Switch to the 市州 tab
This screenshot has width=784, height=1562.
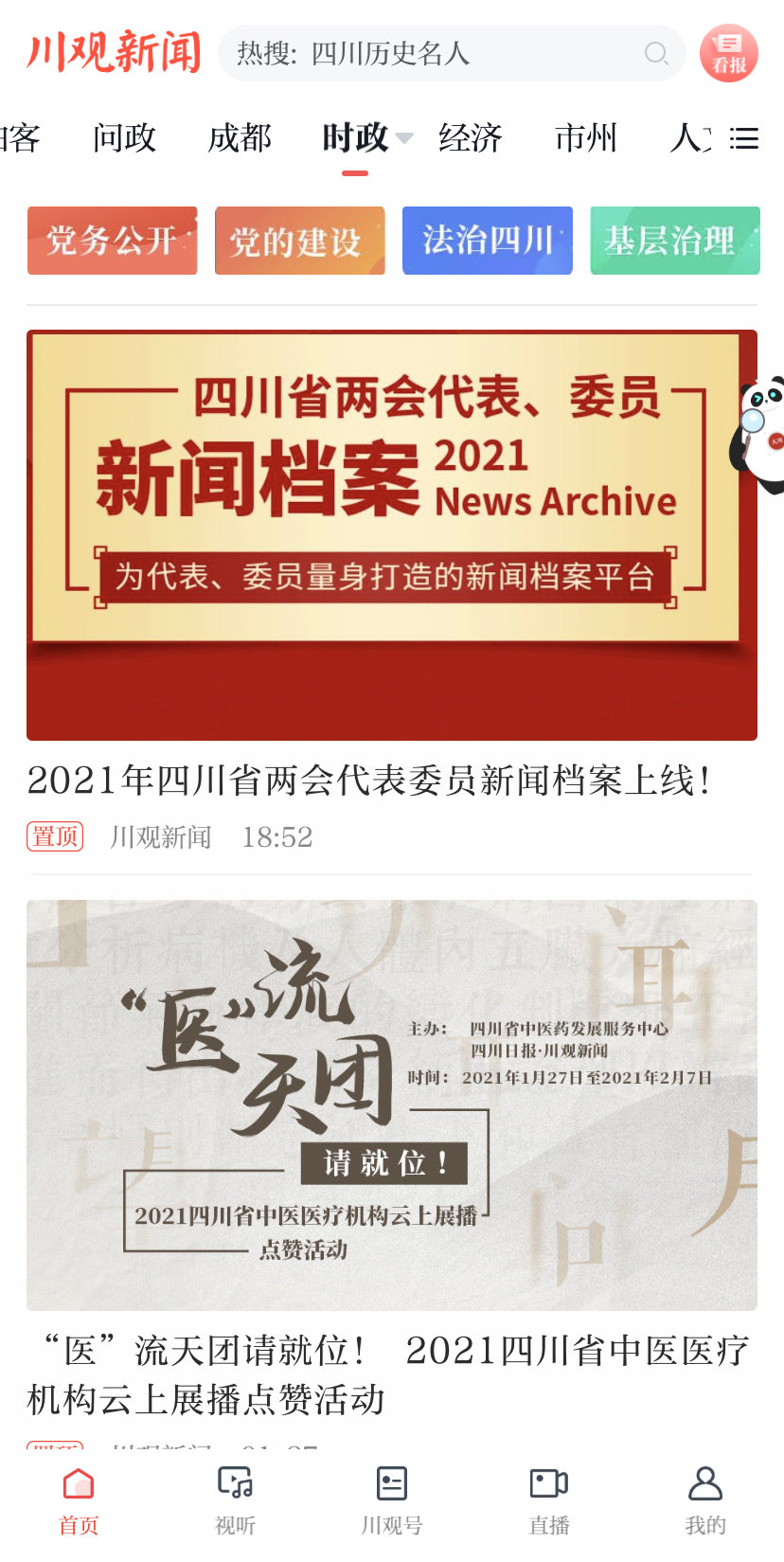[585, 138]
